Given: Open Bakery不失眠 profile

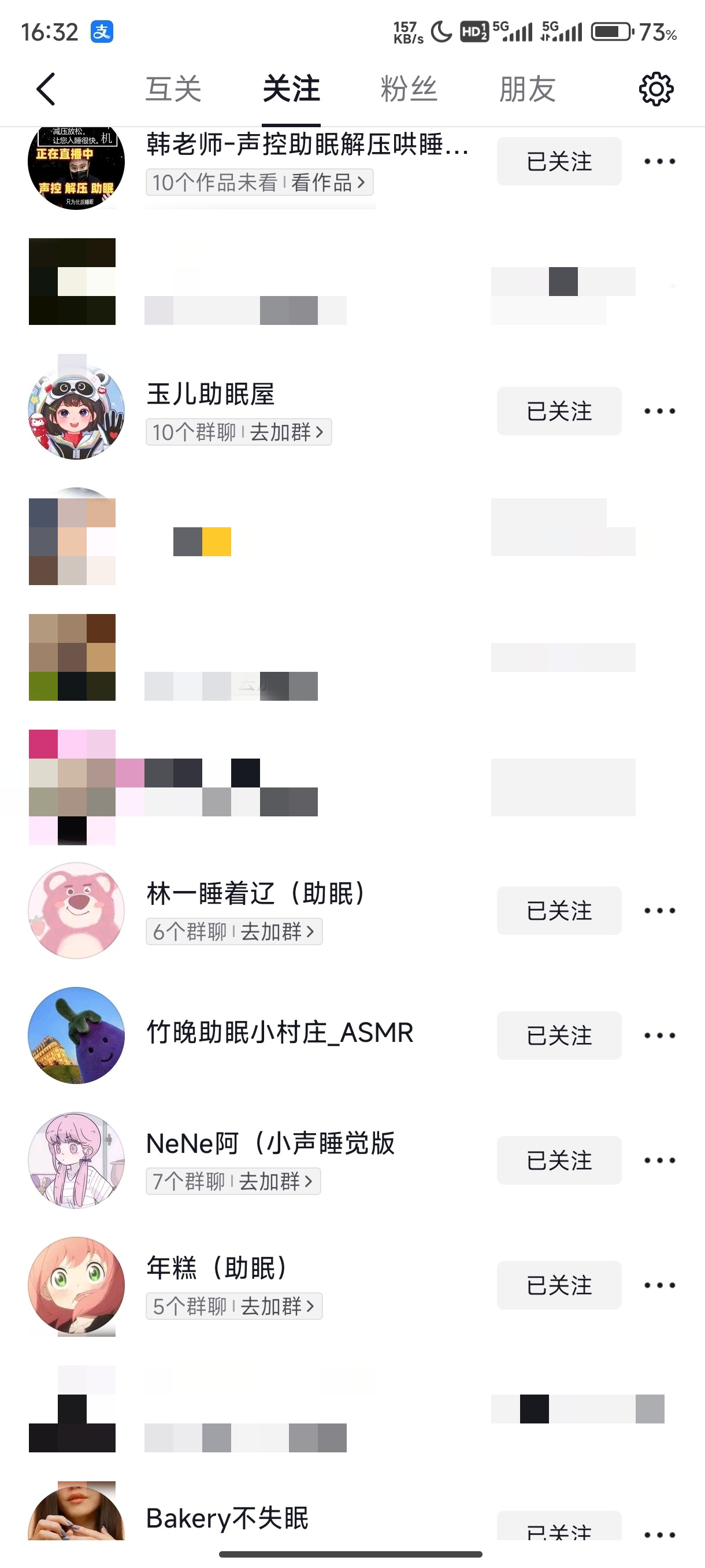Looking at the screenshot, I should coord(228,1518).
